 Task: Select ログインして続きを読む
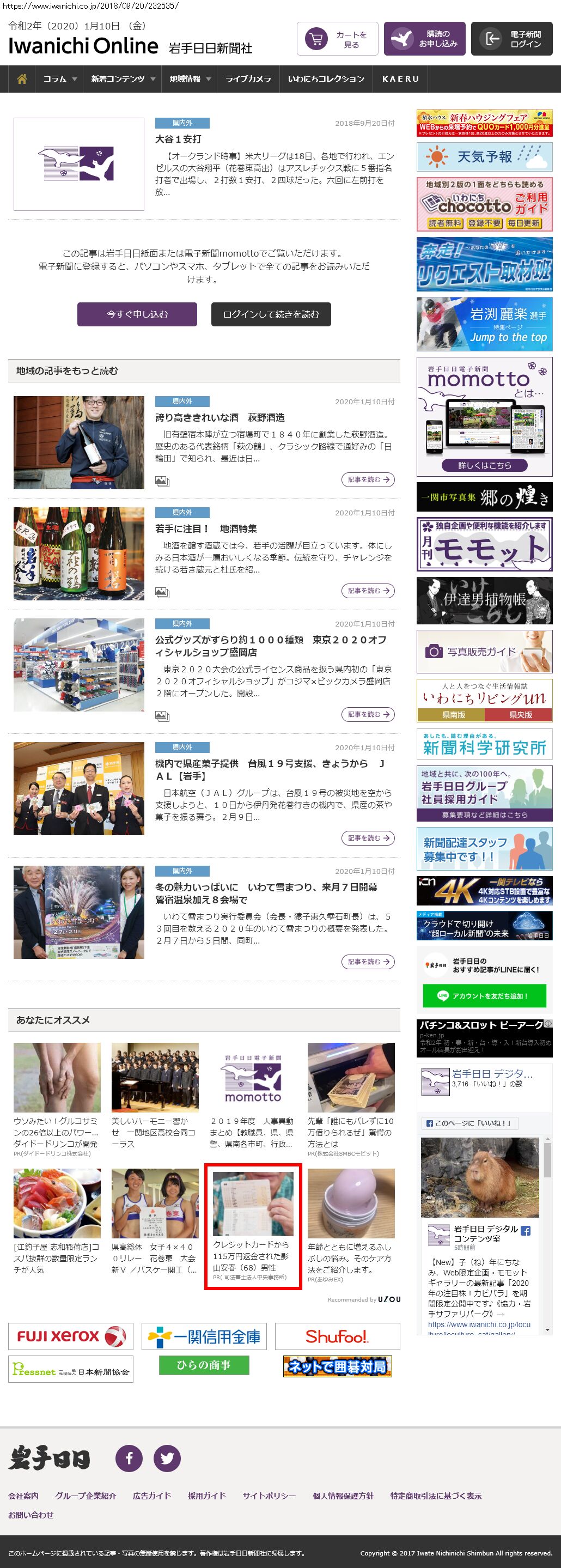click(271, 314)
